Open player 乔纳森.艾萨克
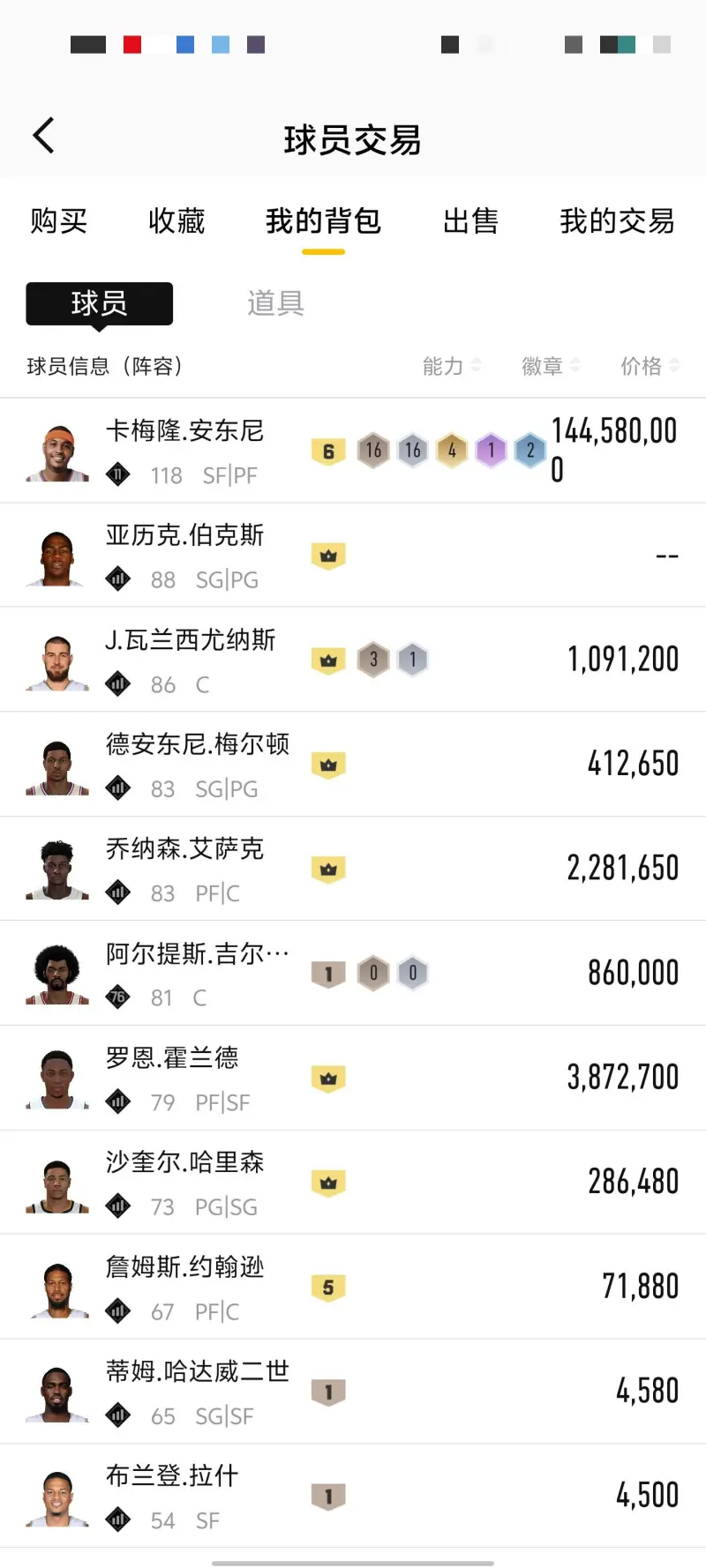Image resolution: width=706 pixels, height=1568 pixels. pyautogui.click(x=185, y=869)
